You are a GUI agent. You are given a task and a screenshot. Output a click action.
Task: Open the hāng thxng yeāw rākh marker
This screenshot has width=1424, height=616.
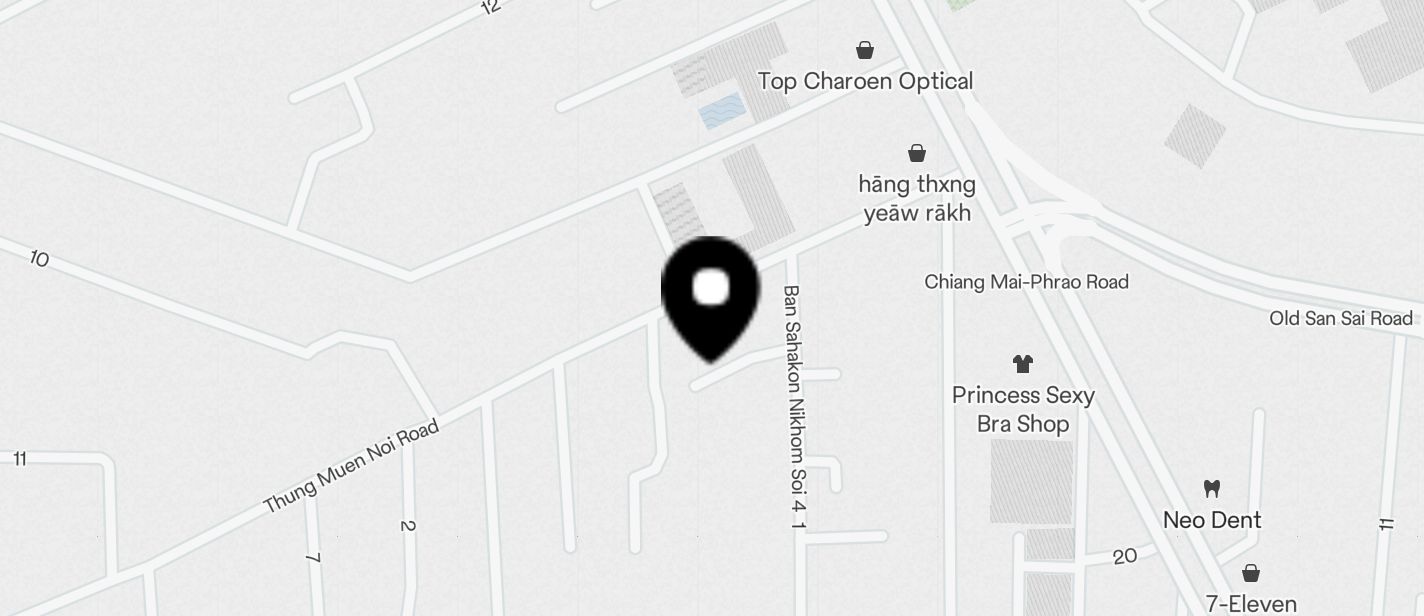[916, 153]
